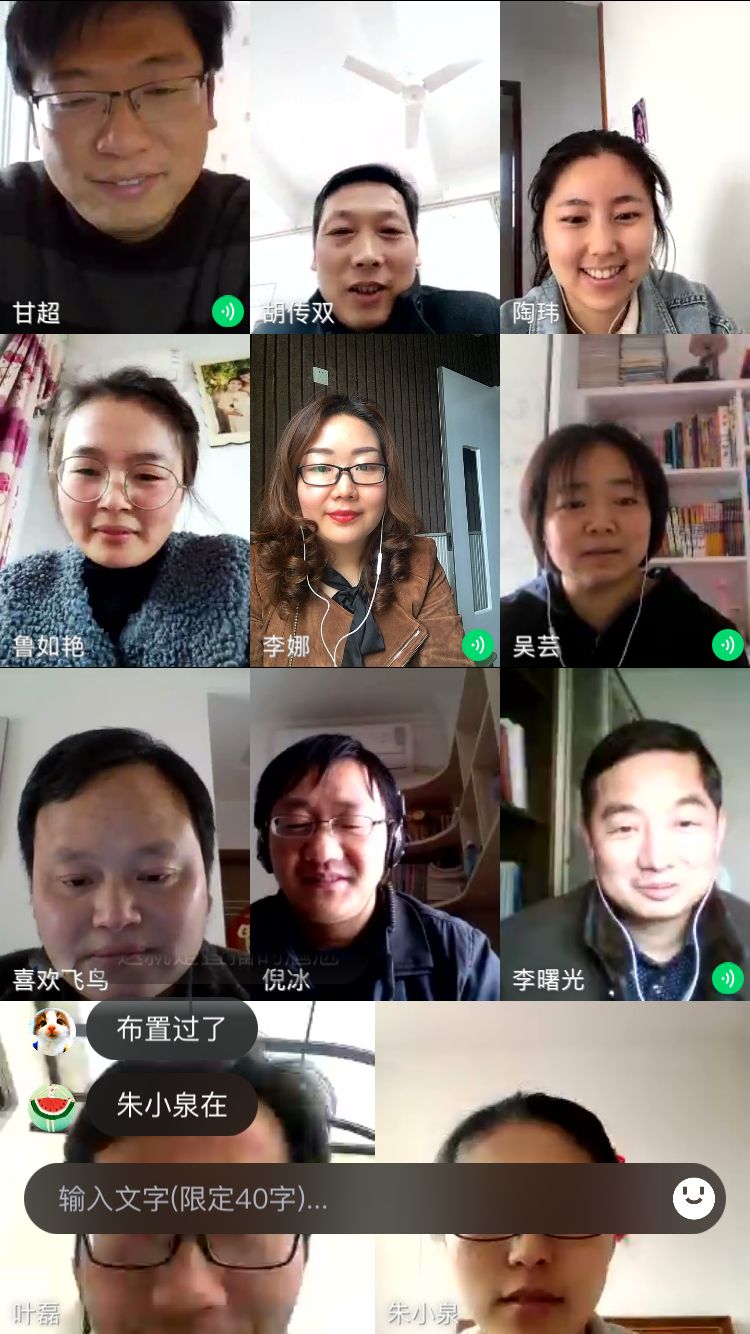The width and height of the screenshot is (750, 1334).
Task: Open the emoji picker
Action: click(693, 1198)
